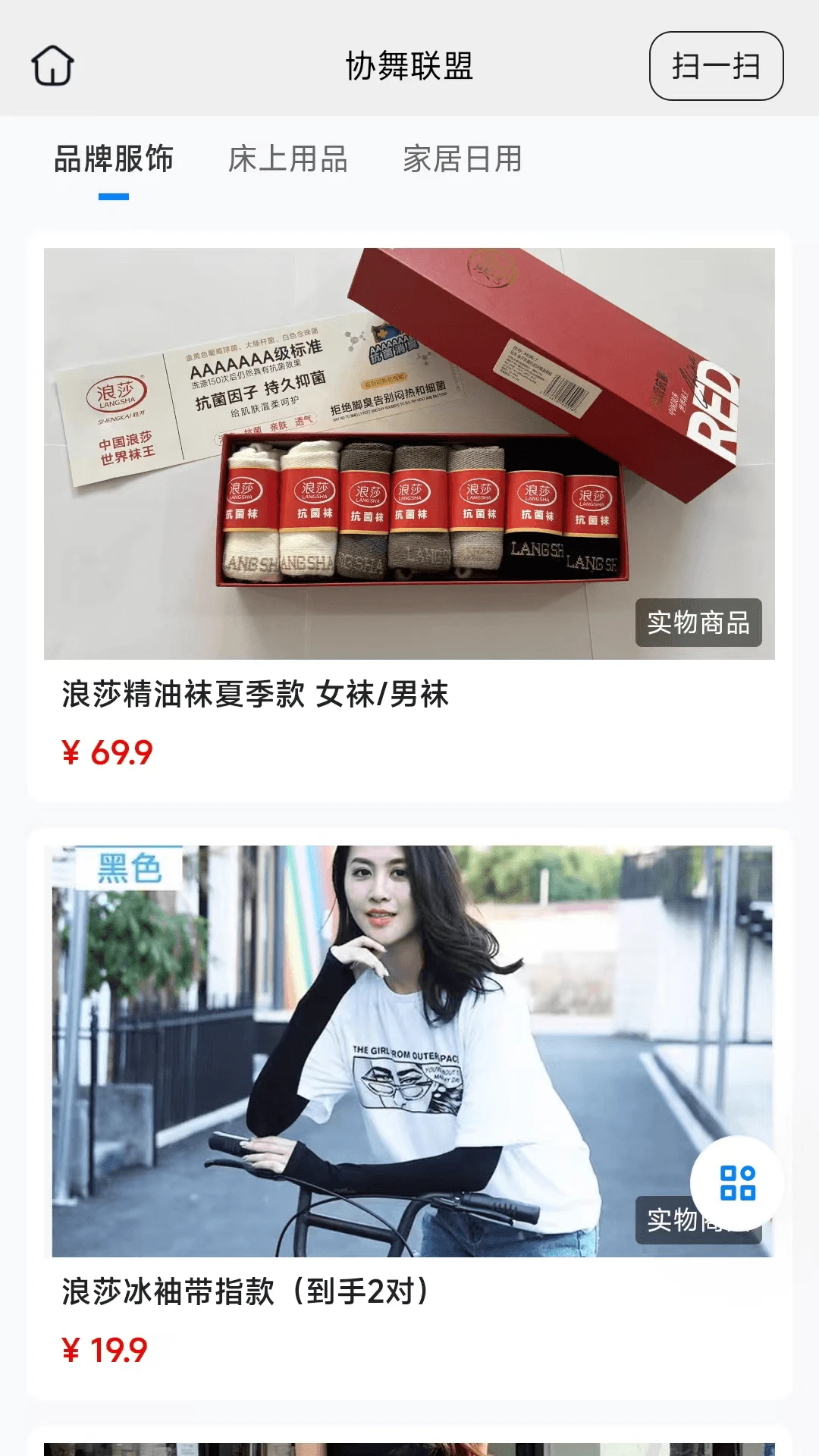Open the 浪莎精油袜夏季款 product card
The height and width of the screenshot is (1456, 819).
409,516
